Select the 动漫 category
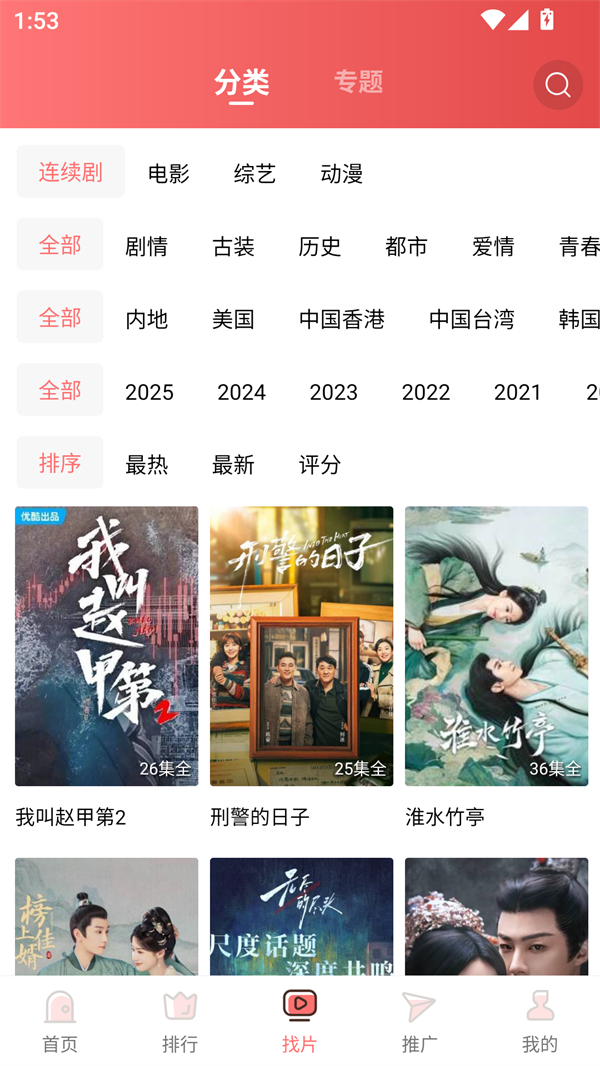The height and width of the screenshot is (1066, 600). coord(341,173)
